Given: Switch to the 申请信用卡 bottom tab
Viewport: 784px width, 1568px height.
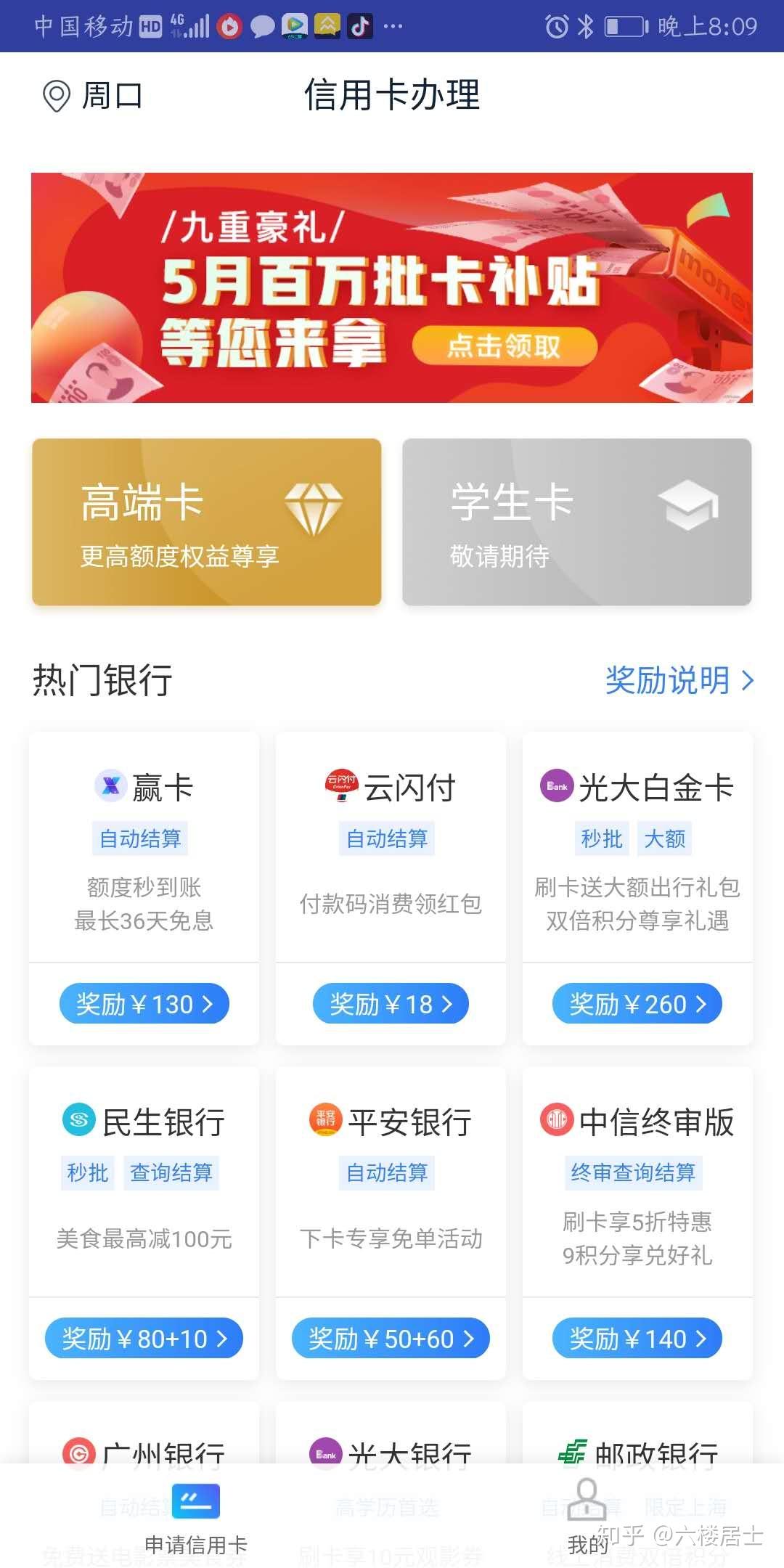Looking at the screenshot, I should point(195,1522).
